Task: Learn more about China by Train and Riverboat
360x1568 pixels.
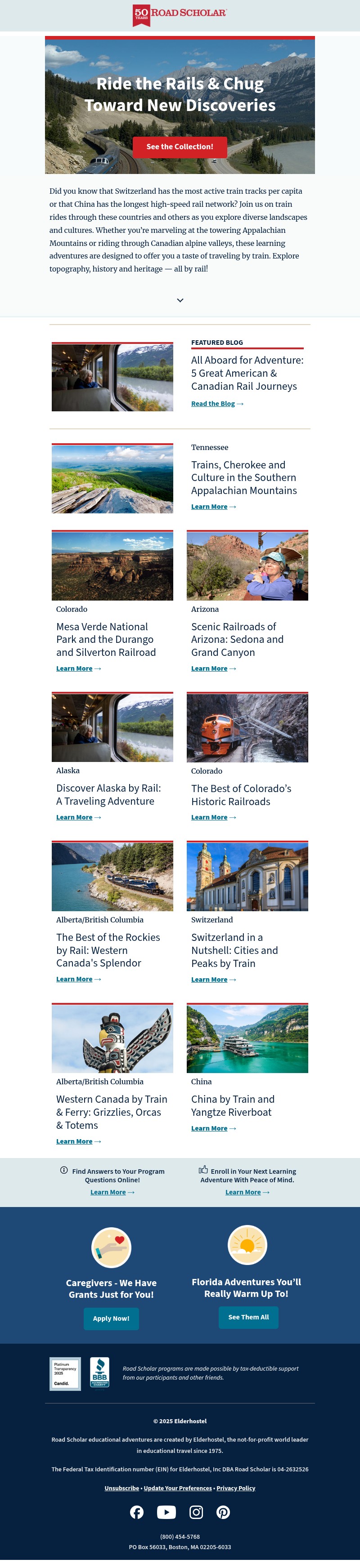Action: (210, 1128)
